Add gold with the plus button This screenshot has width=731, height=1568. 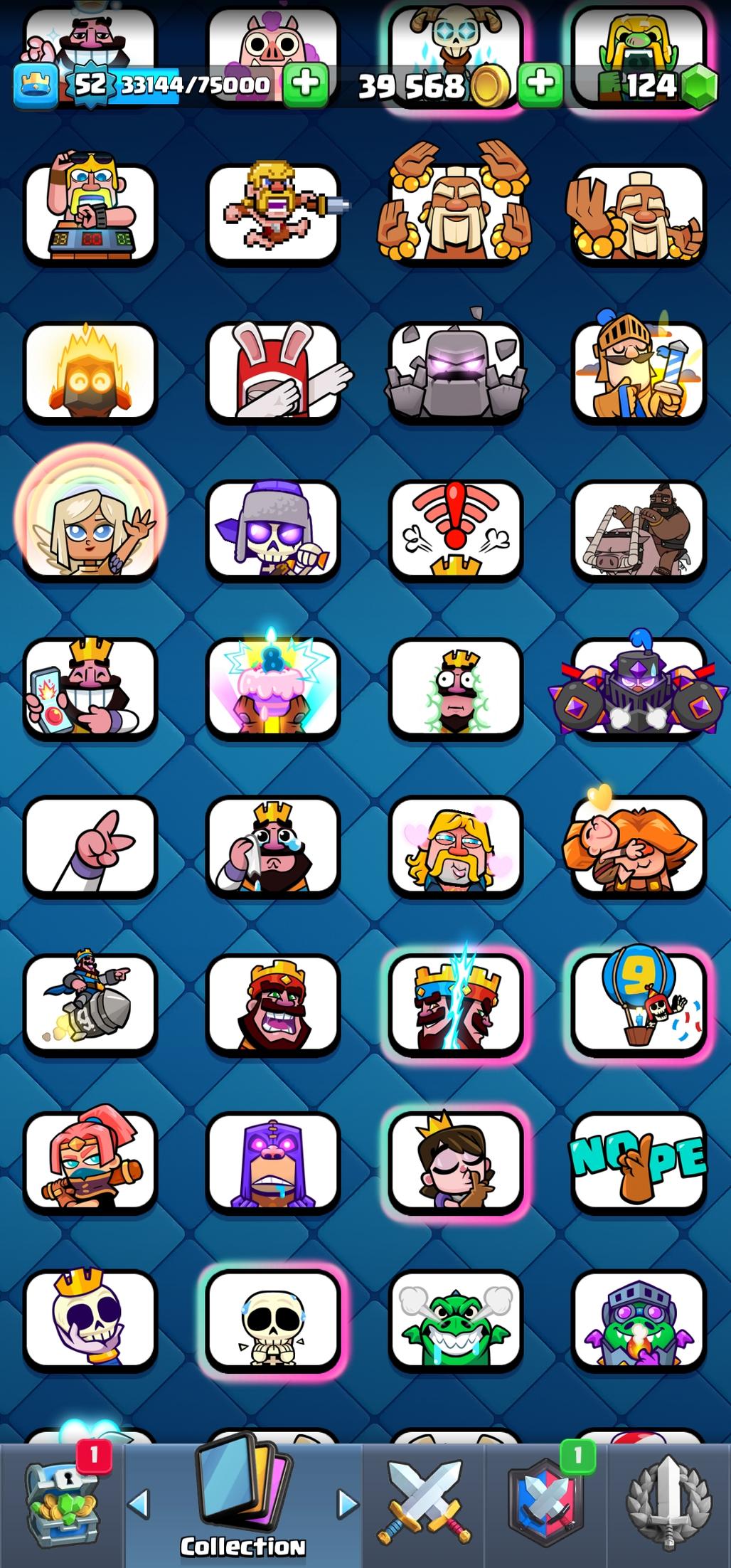tap(540, 85)
